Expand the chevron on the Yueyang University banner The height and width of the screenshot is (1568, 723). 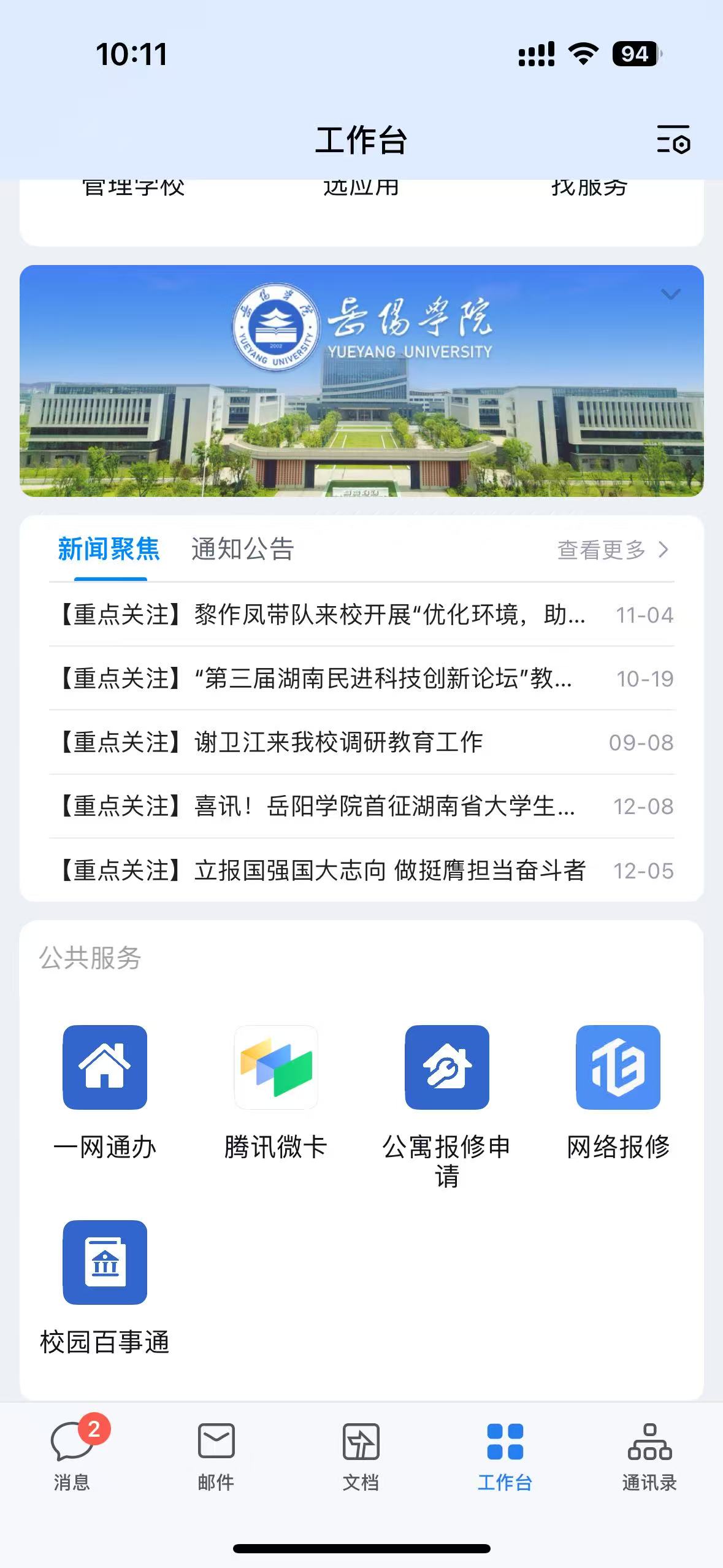(670, 295)
